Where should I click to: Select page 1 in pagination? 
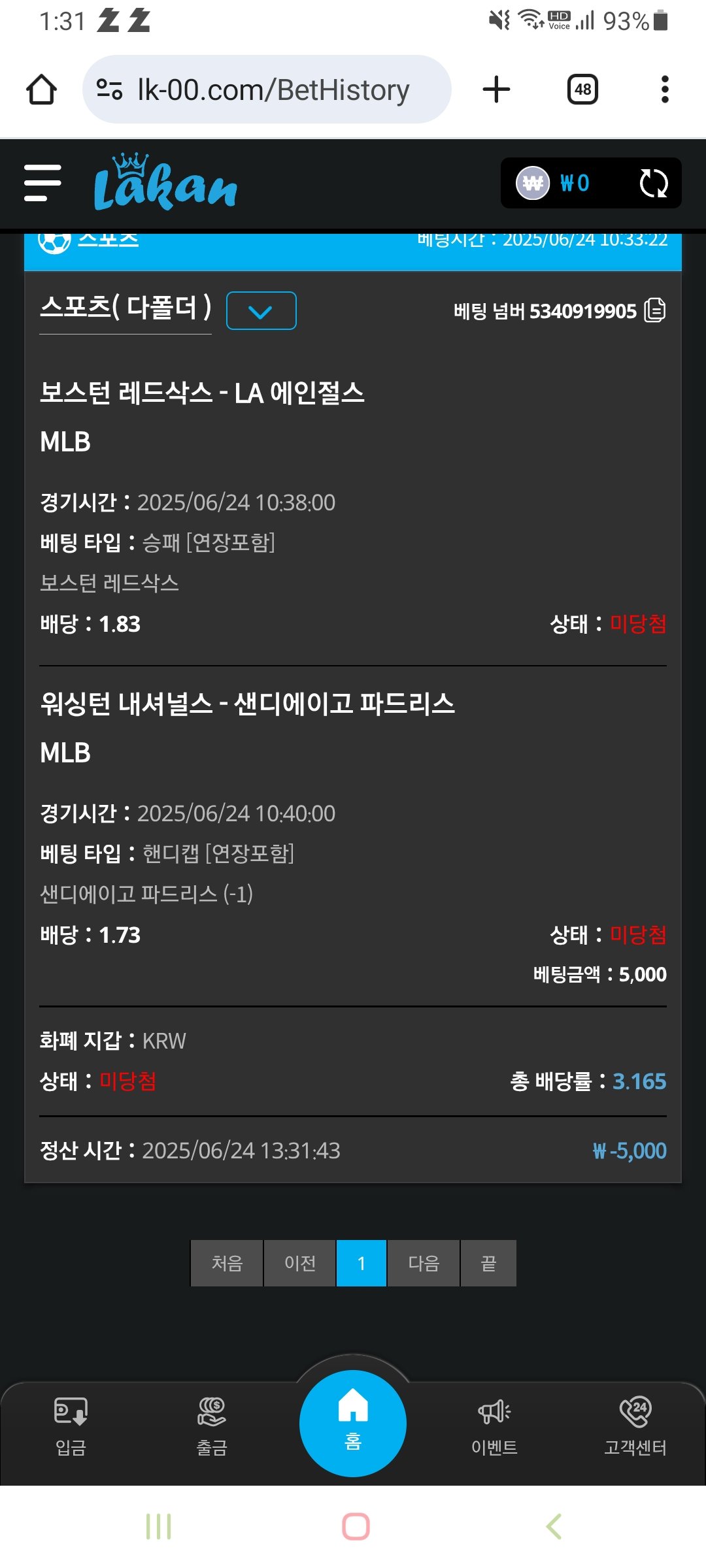click(361, 1263)
